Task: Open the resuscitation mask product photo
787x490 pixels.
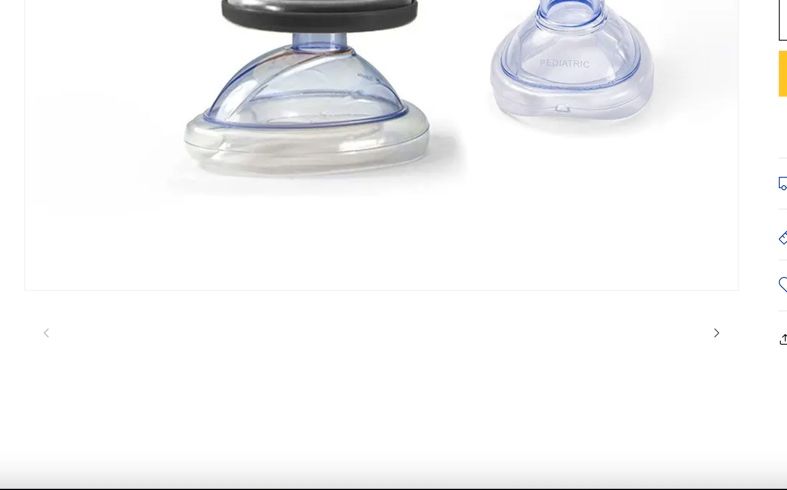Action: pos(381,120)
